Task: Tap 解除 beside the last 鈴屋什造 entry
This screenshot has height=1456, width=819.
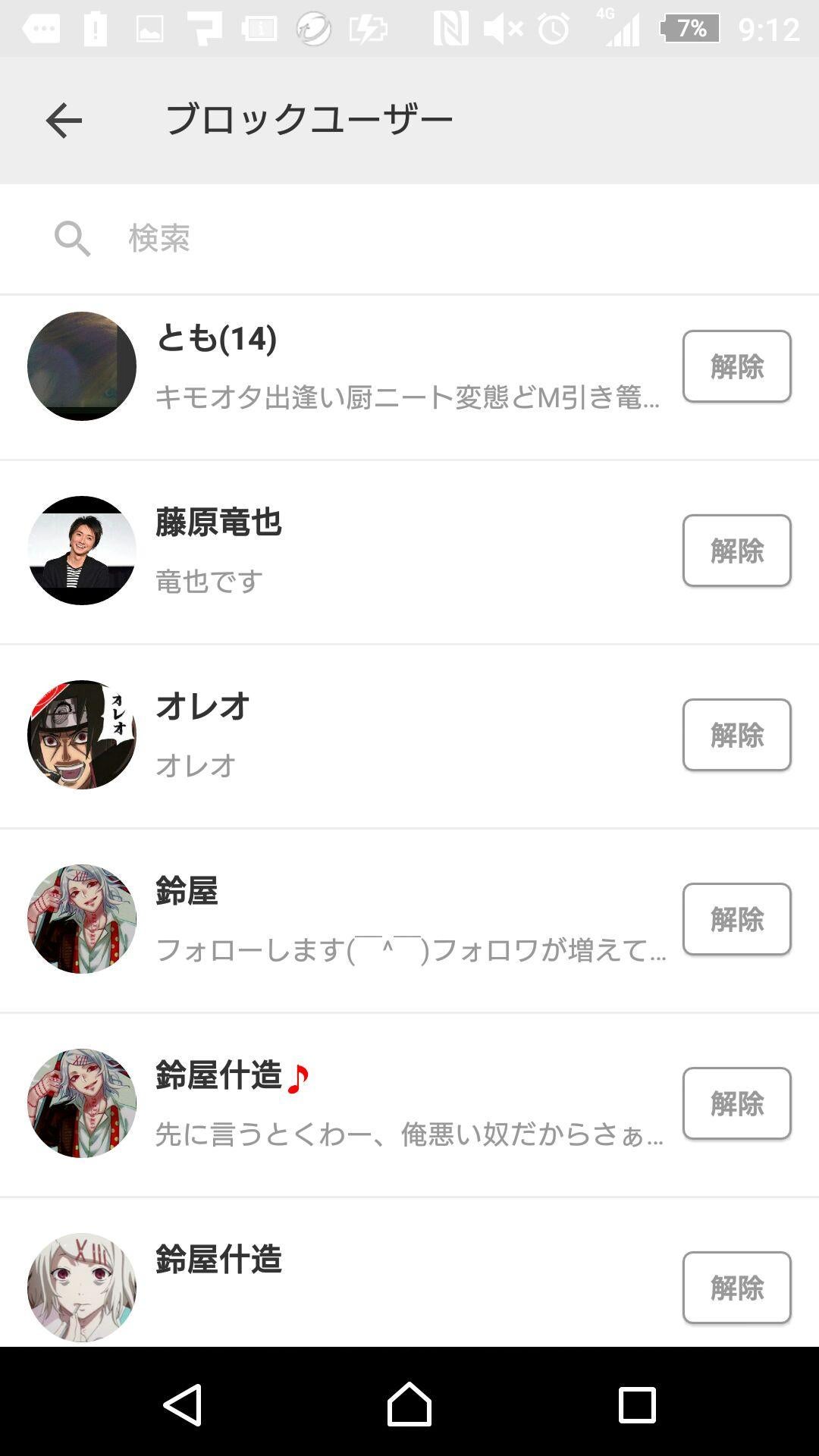Action: point(735,1288)
